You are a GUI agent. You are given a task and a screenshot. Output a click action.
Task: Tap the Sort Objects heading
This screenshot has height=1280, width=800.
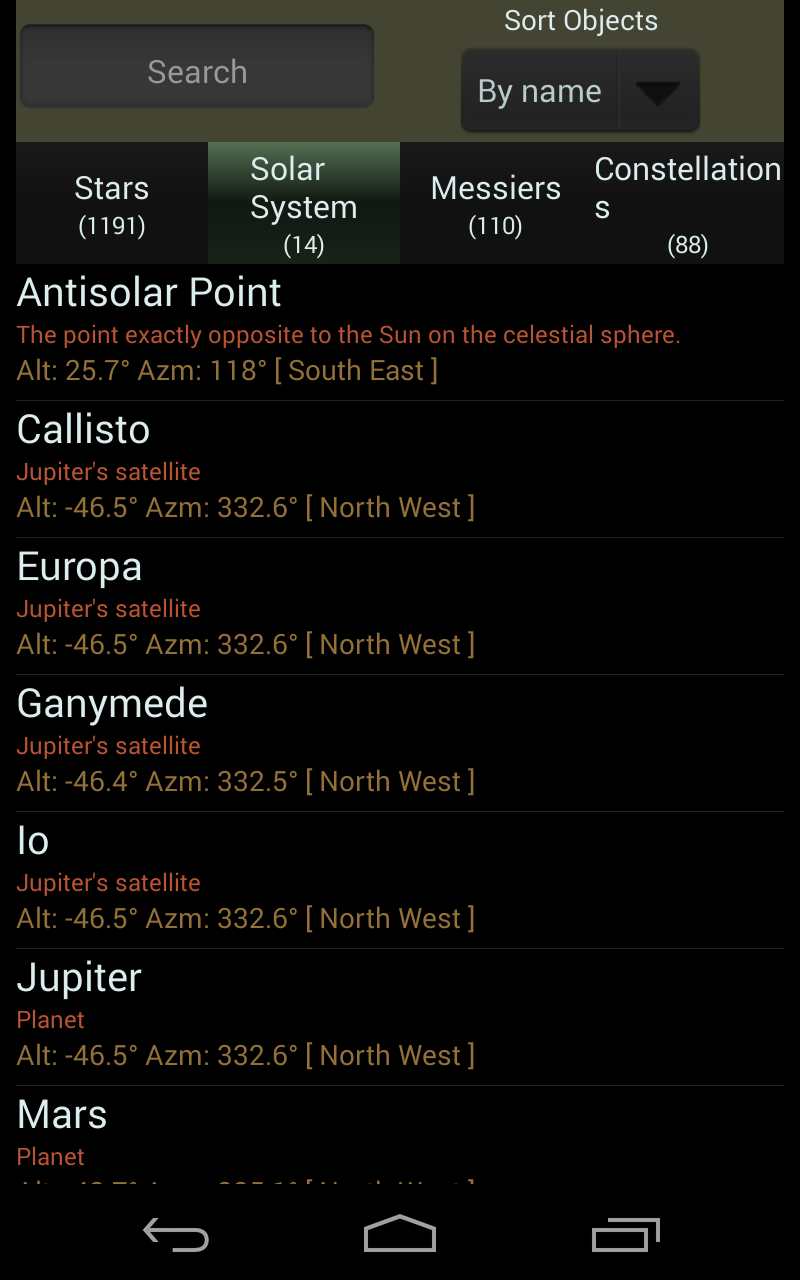pyautogui.click(x=580, y=20)
